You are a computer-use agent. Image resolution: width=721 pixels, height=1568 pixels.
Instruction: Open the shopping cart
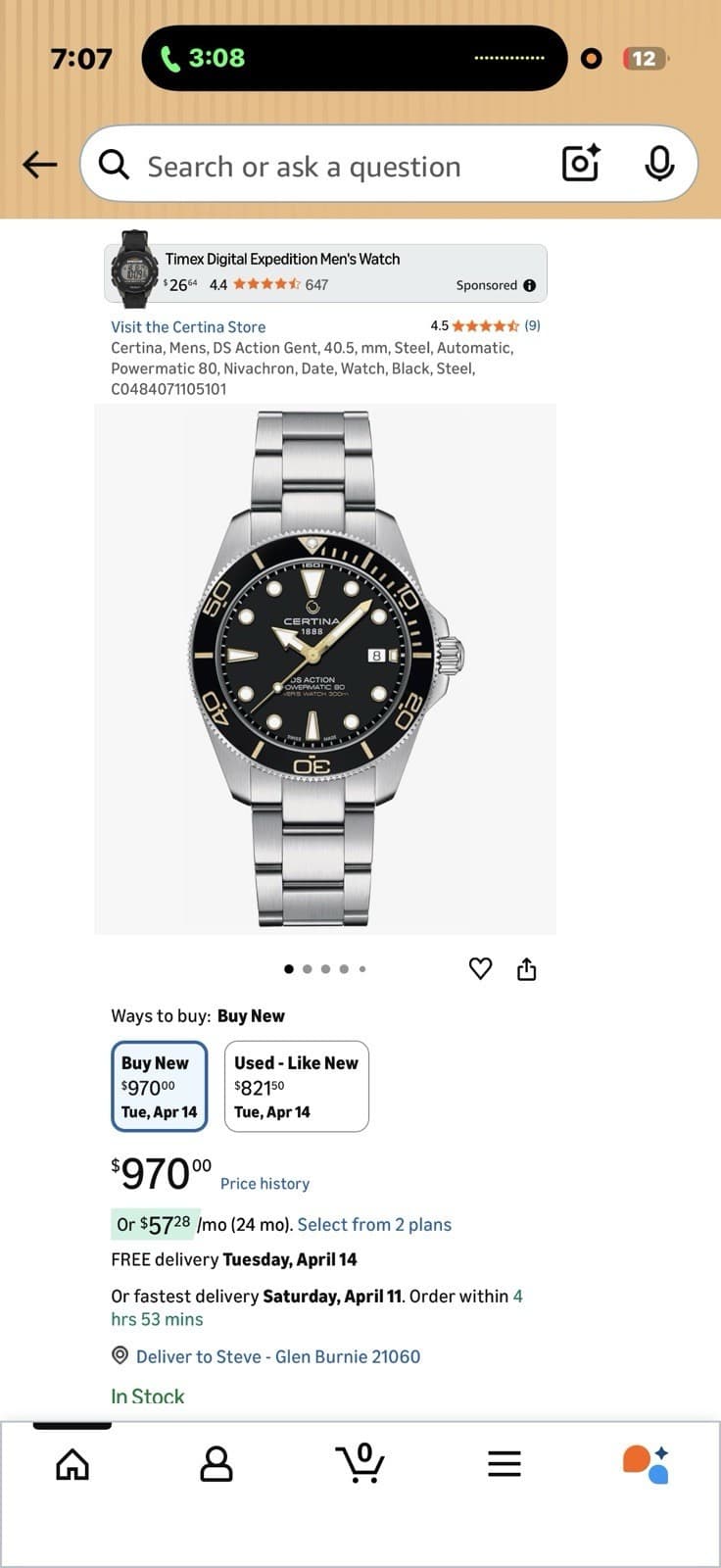pos(360,1463)
